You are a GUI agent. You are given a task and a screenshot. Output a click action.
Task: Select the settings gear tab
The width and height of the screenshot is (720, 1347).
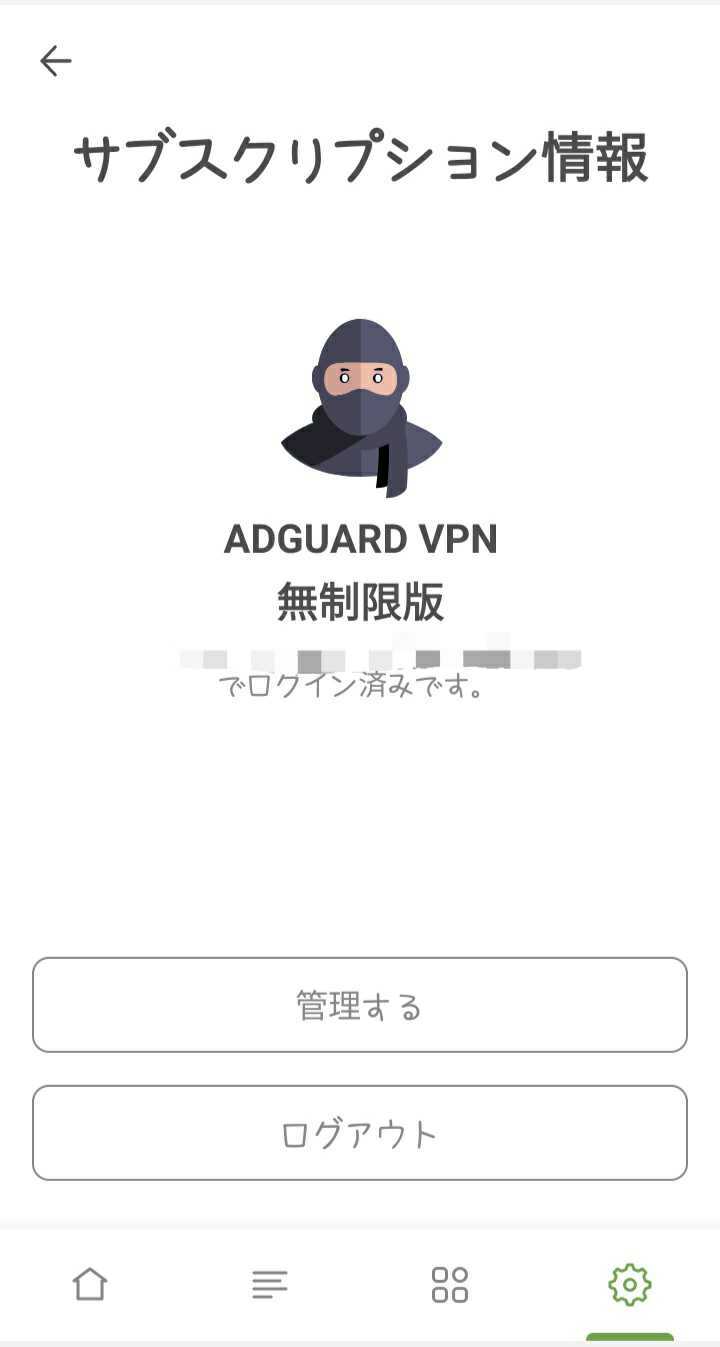click(629, 1284)
